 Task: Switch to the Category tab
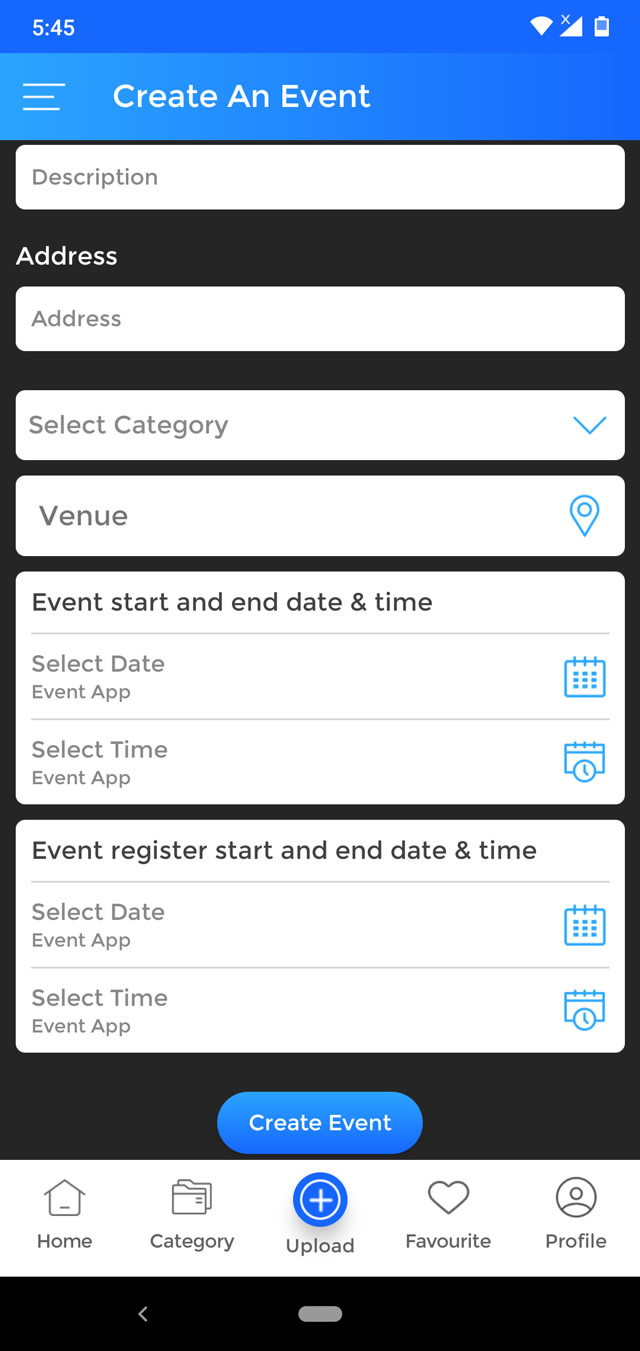click(192, 1215)
